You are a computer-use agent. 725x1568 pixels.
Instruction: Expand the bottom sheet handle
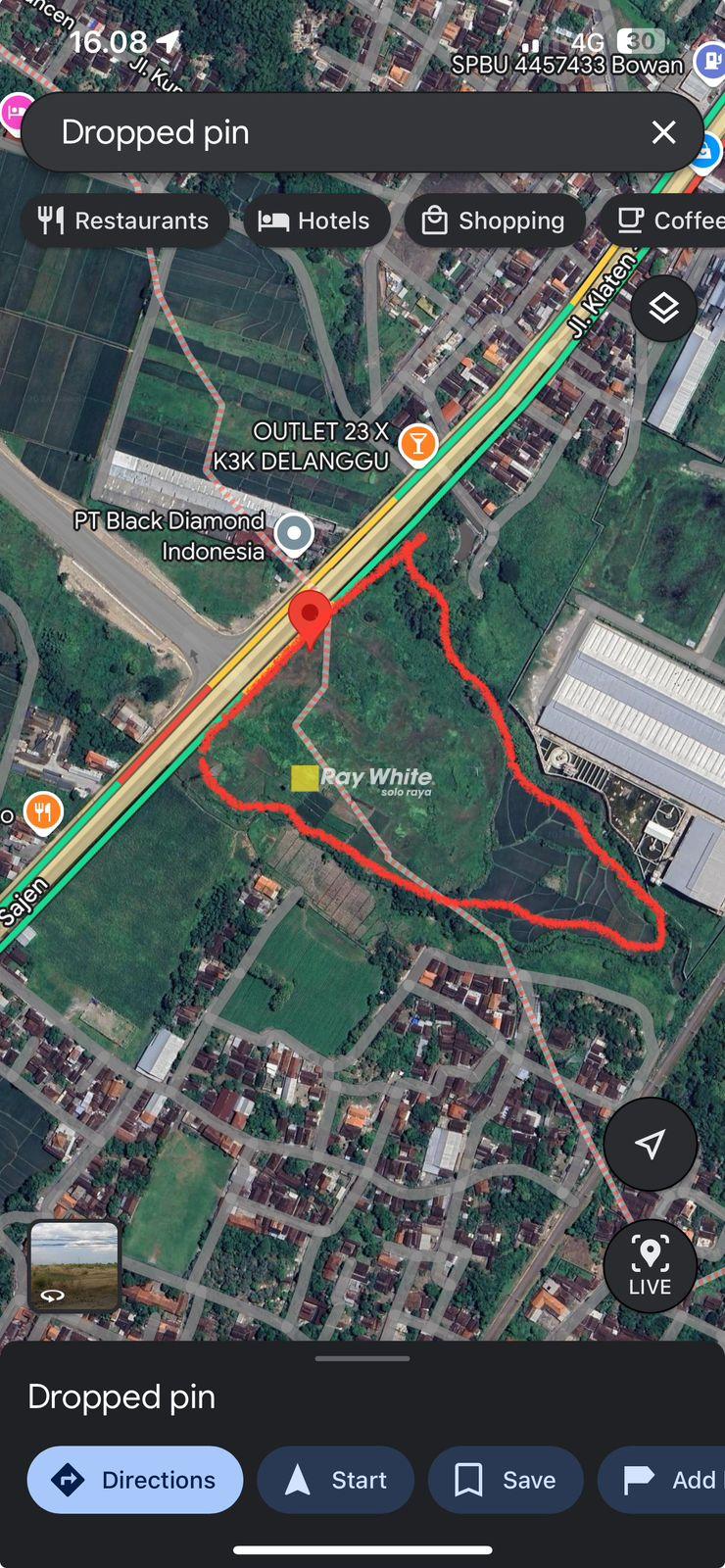(362, 1359)
